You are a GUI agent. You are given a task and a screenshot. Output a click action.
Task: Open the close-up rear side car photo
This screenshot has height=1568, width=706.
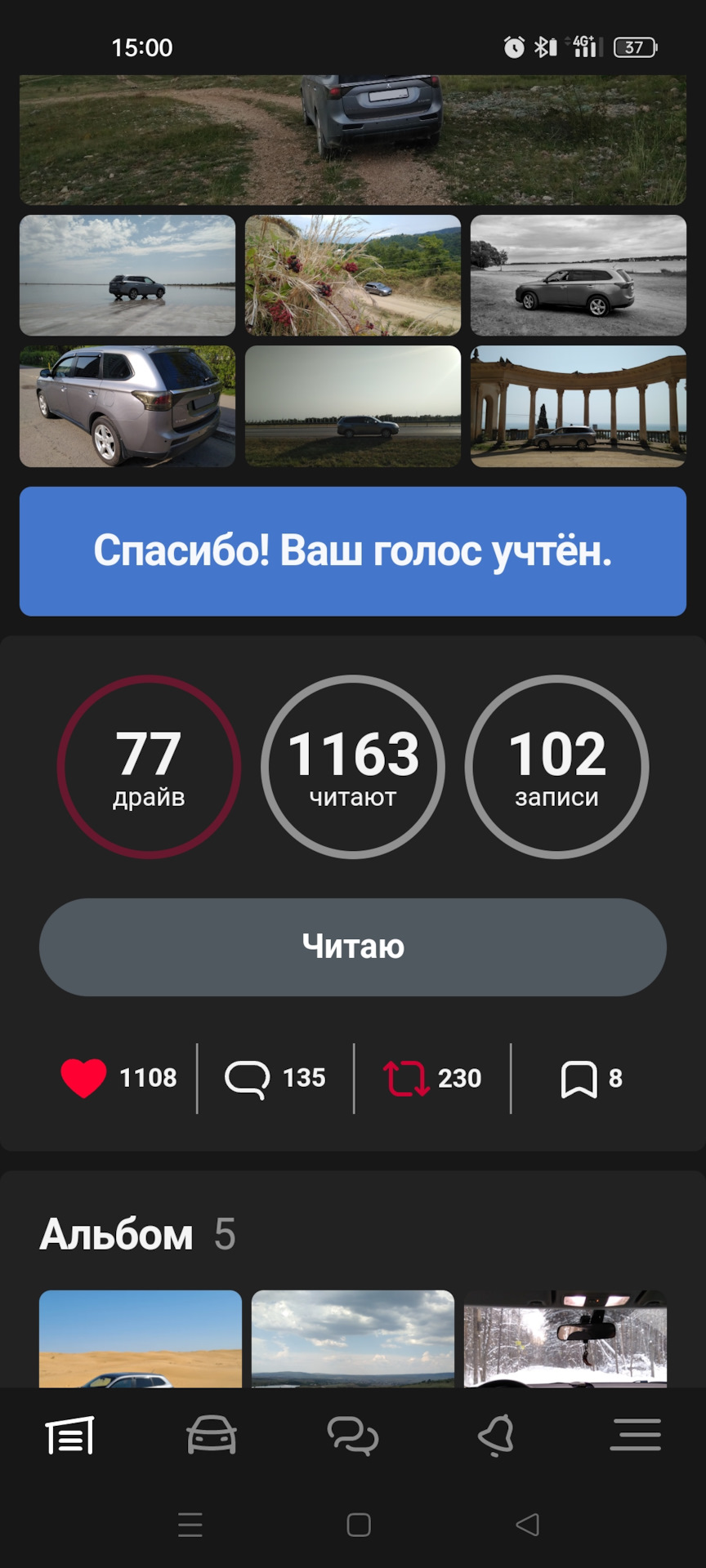pyautogui.click(x=127, y=406)
